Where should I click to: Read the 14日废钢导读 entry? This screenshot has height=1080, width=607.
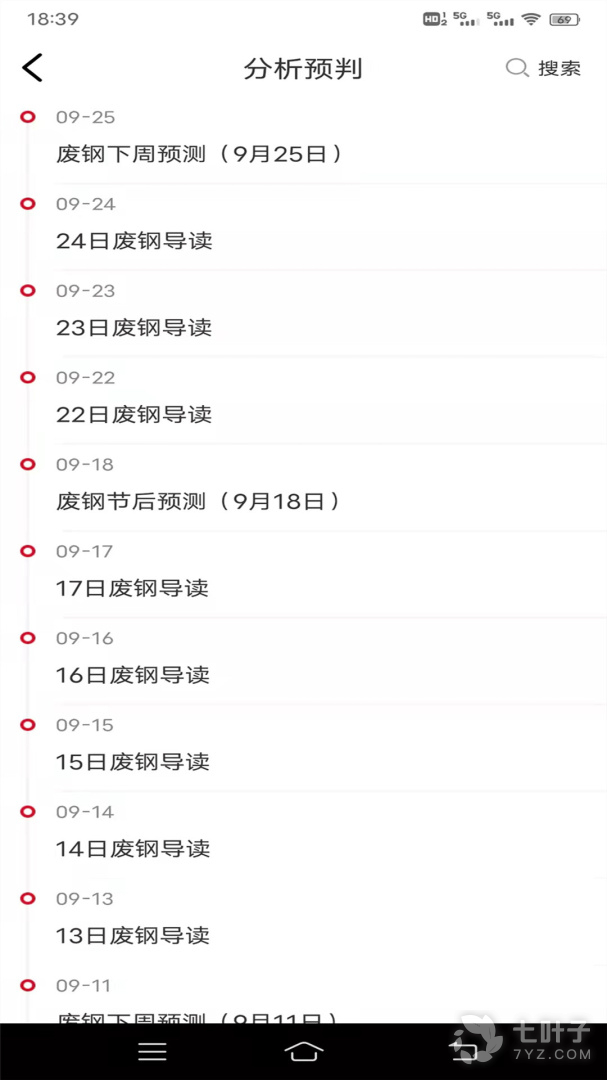click(x=133, y=849)
